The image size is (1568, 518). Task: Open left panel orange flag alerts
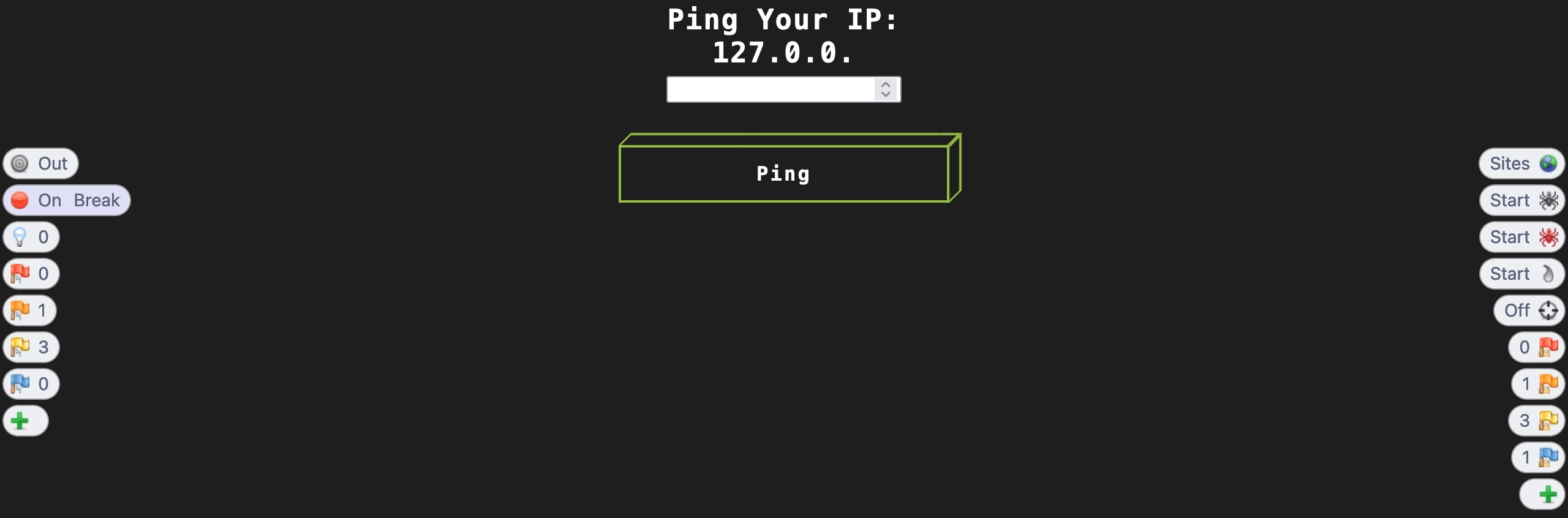point(29,310)
